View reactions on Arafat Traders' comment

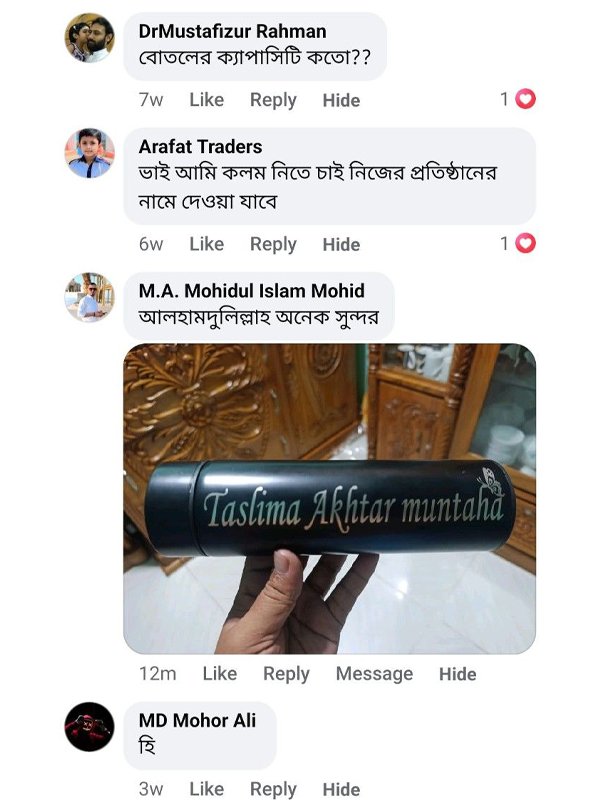point(518,243)
